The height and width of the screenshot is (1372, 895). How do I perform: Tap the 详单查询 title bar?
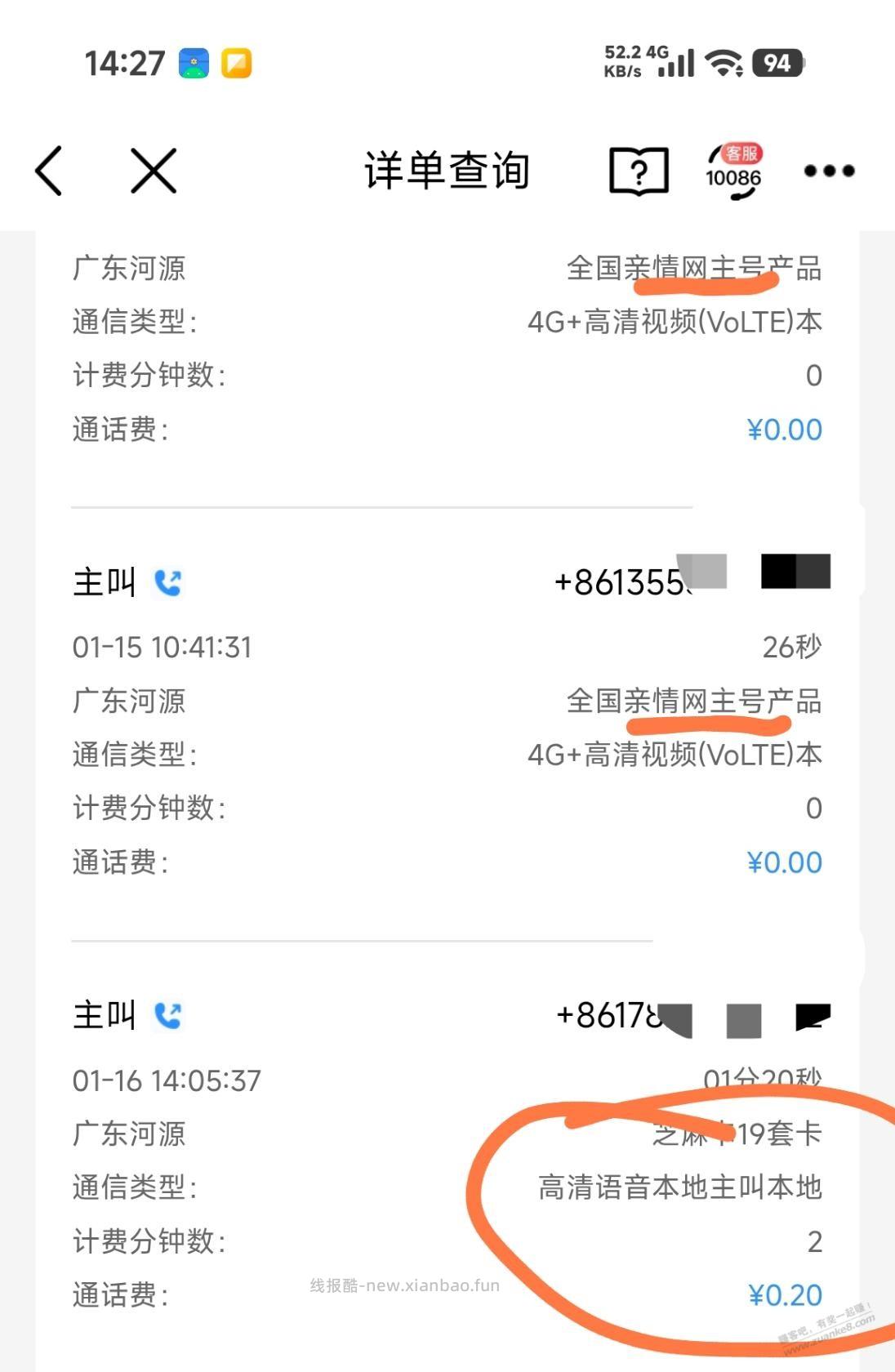pyautogui.click(x=447, y=171)
